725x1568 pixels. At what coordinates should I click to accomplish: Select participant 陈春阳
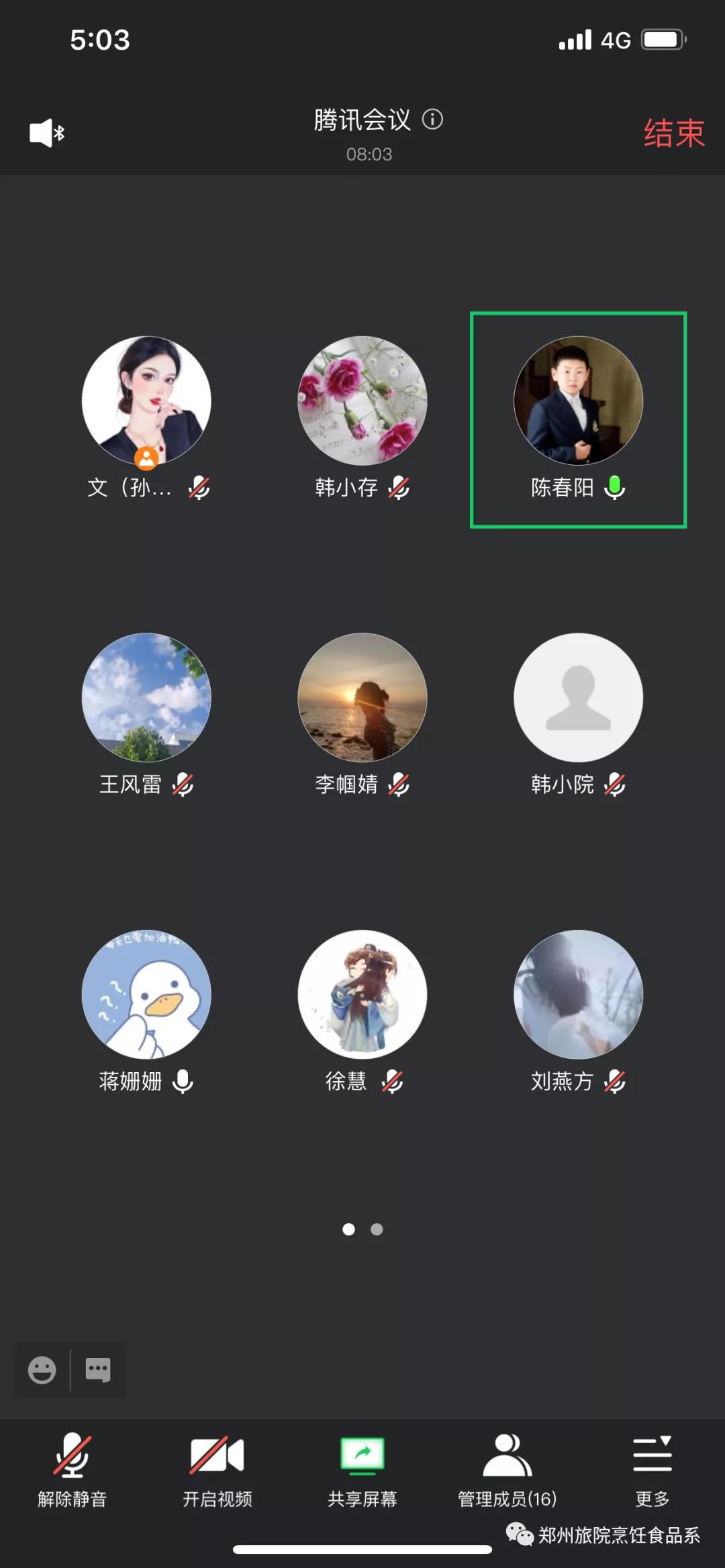tap(578, 401)
